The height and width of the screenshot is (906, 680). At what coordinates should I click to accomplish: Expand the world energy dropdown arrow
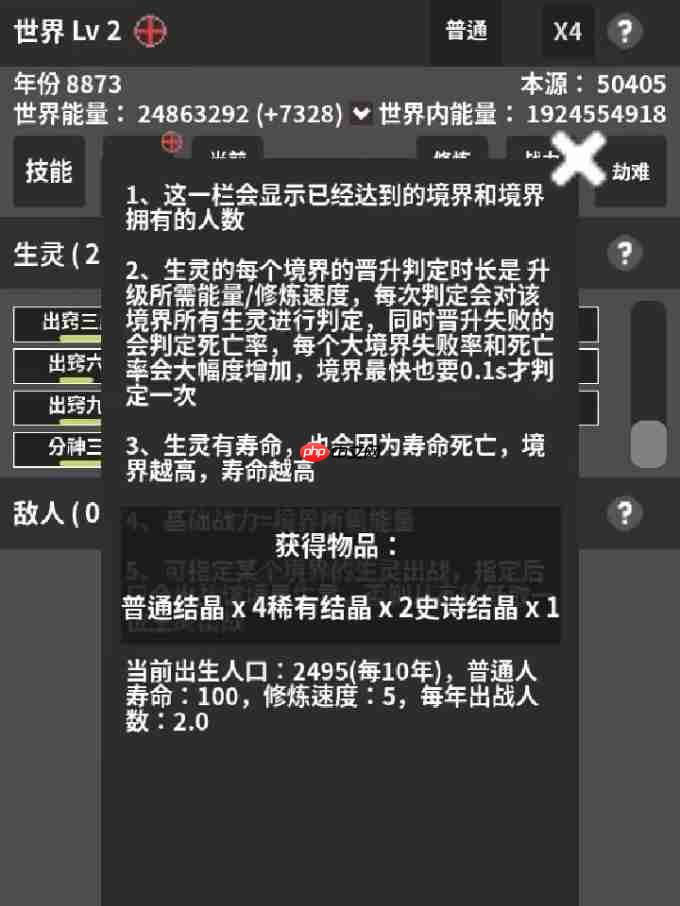coord(361,114)
